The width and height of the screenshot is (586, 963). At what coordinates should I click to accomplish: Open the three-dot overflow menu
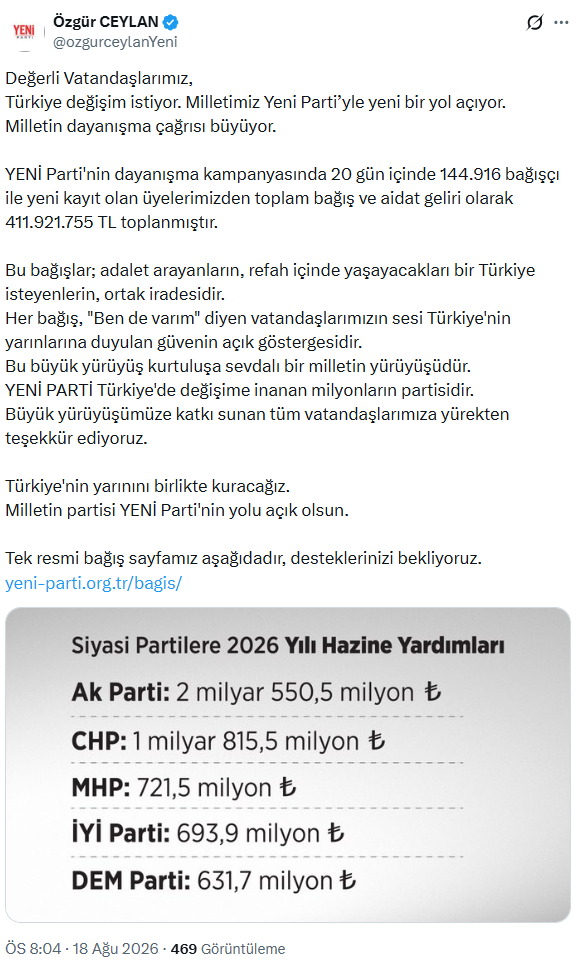coord(561,23)
